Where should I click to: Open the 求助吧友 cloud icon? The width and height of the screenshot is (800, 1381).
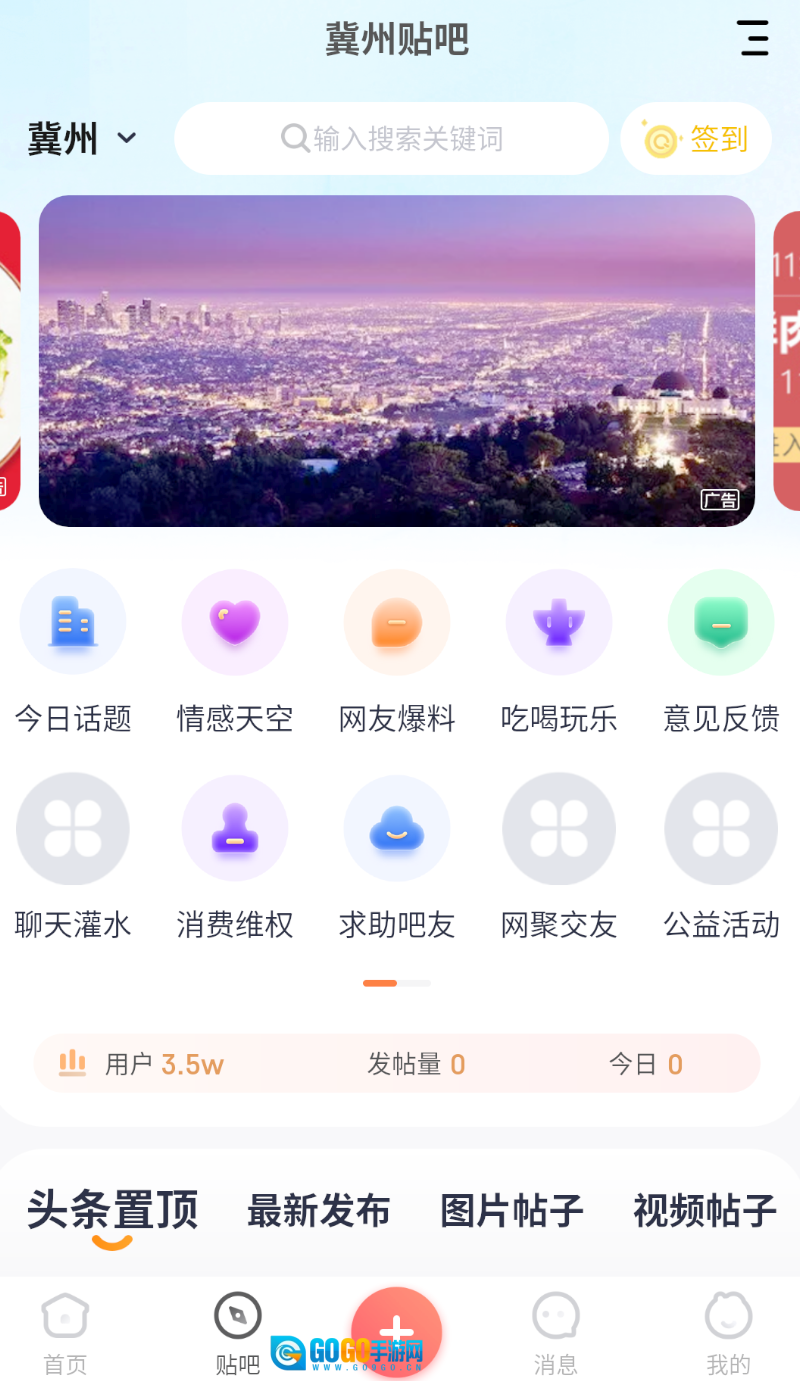click(x=397, y=828)
